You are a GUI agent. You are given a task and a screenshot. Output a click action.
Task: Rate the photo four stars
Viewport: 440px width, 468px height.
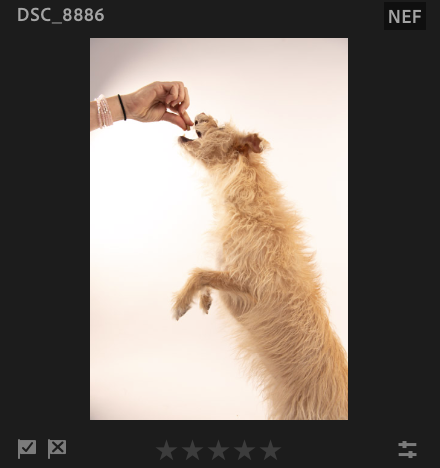tap(244, 450)
